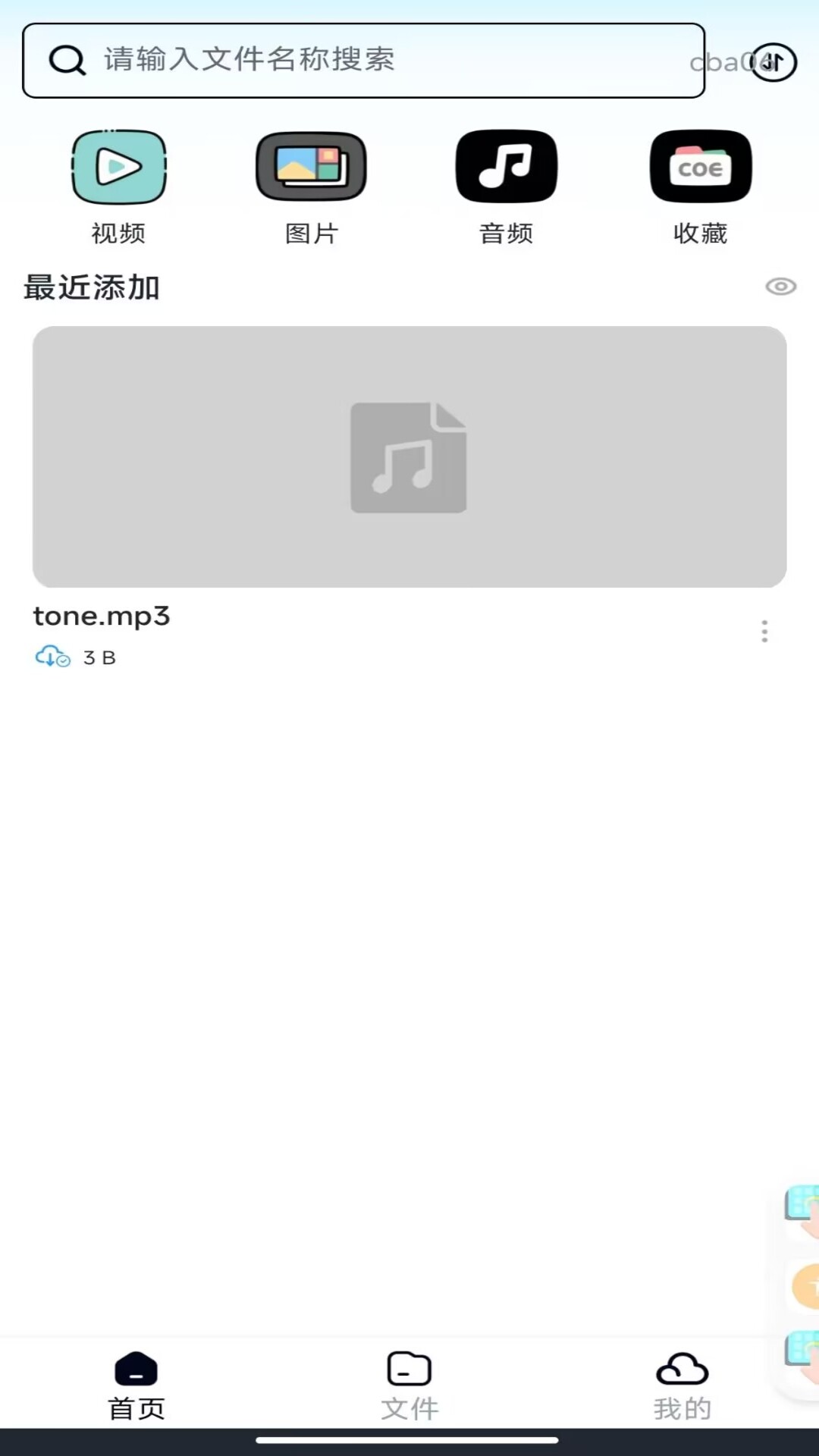The height and width of the screenshot is (1456, 819).
Task: Open the transfer list icon
Action: [773, 62]
